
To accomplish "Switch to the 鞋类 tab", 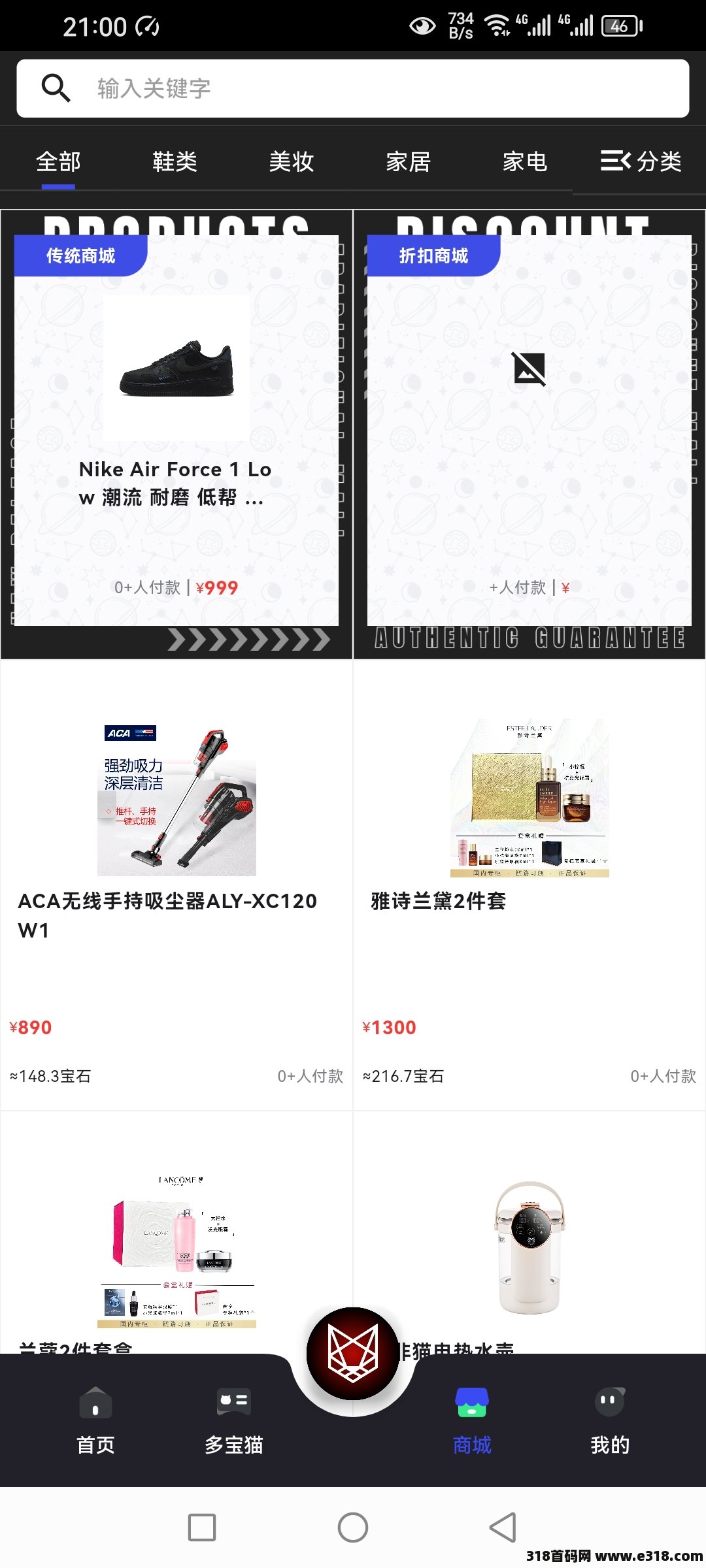I will 175,161.
